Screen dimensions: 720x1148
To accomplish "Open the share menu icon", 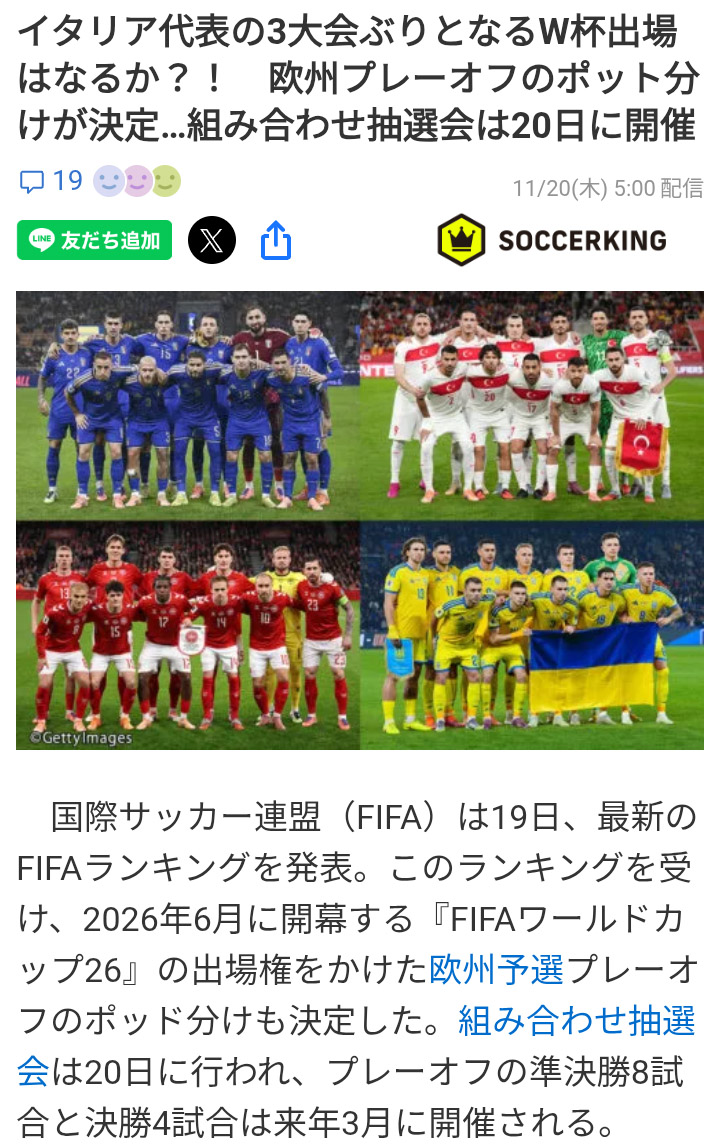I will [276, 240].
